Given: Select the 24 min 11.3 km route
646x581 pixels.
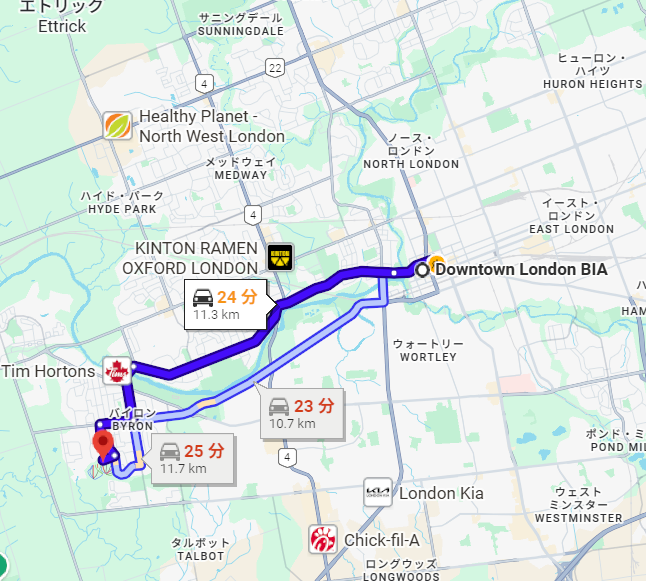Looking at the screenshot, I should [x=225, y=304].
